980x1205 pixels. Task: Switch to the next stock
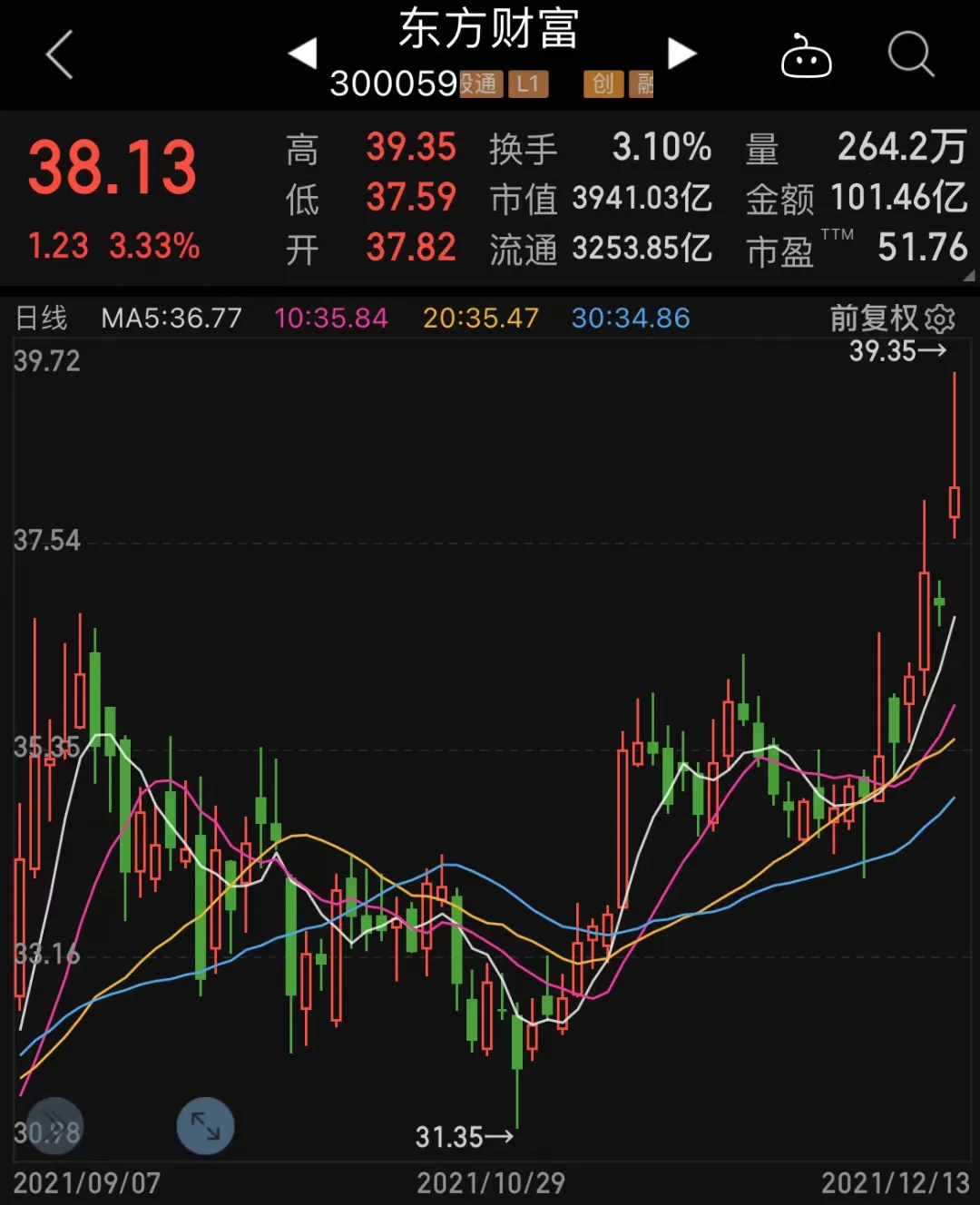(x=681, y=54)
